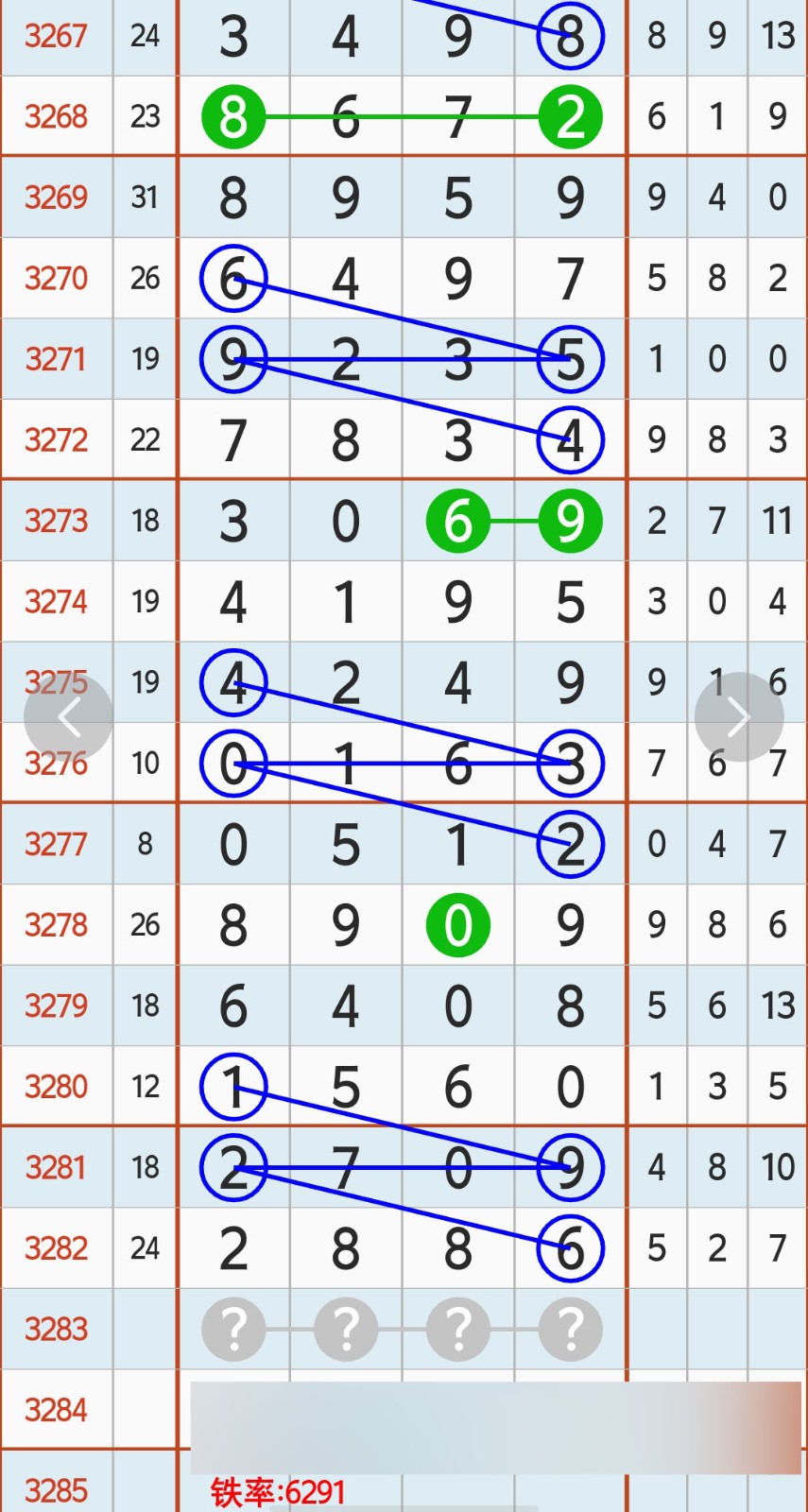
Task: Toggle the blue circled 5 in row 3271
Action: (570, 359)
